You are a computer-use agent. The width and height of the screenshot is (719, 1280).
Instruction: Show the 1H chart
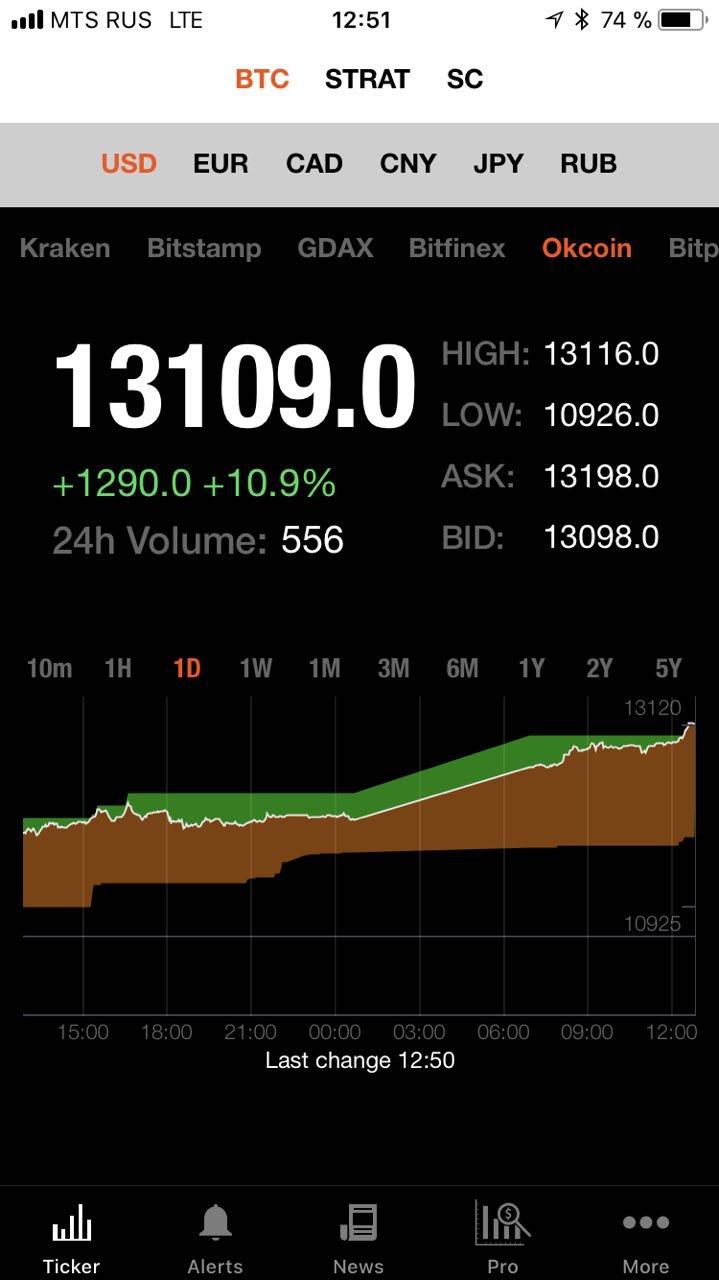tap(118, 668)
